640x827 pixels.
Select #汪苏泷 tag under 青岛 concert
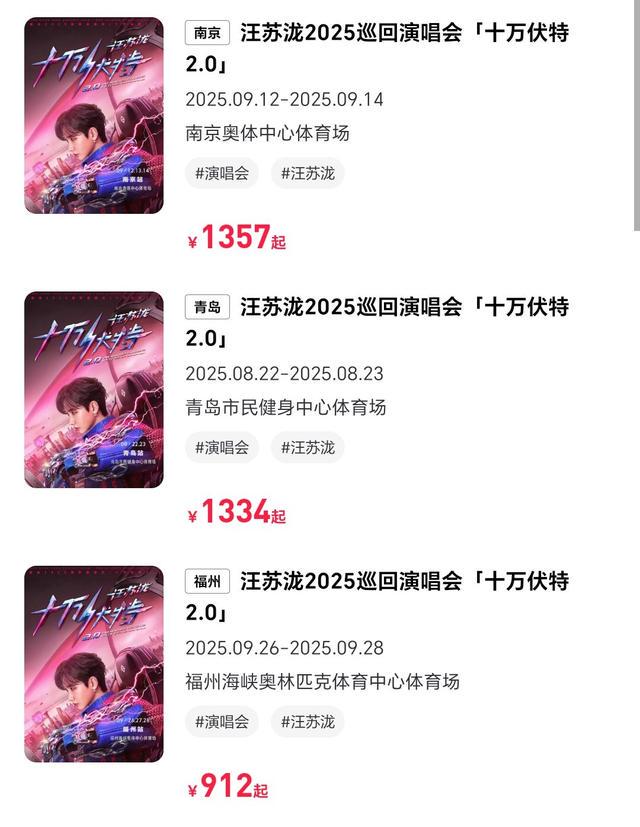[x=308, y=447]
